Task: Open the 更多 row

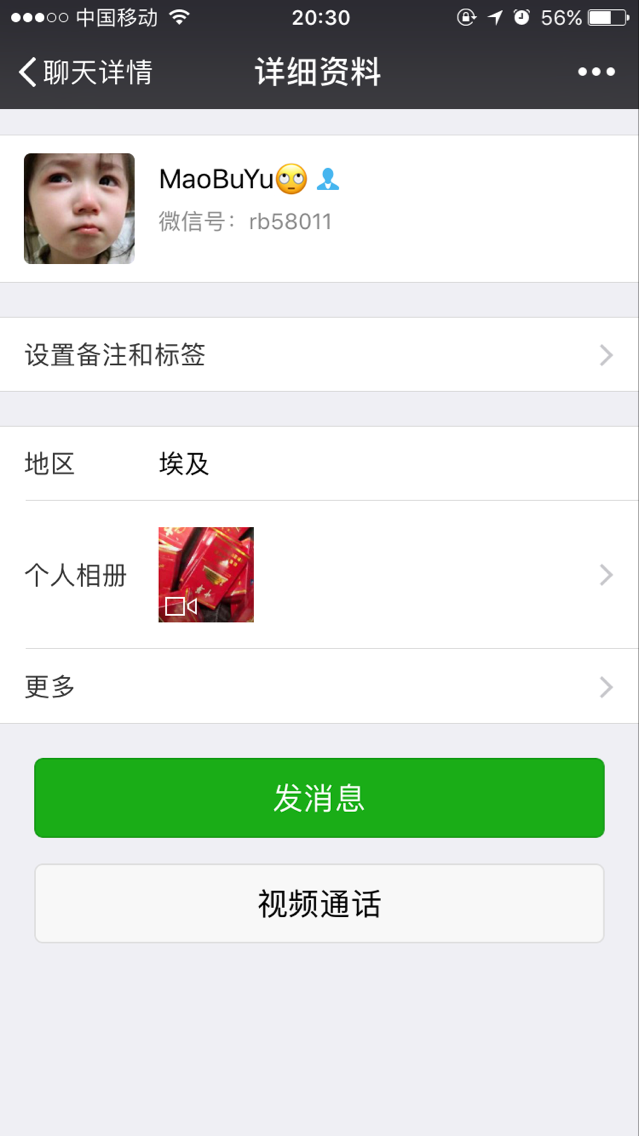Action: pyautogui.click(x=319, y=687)
